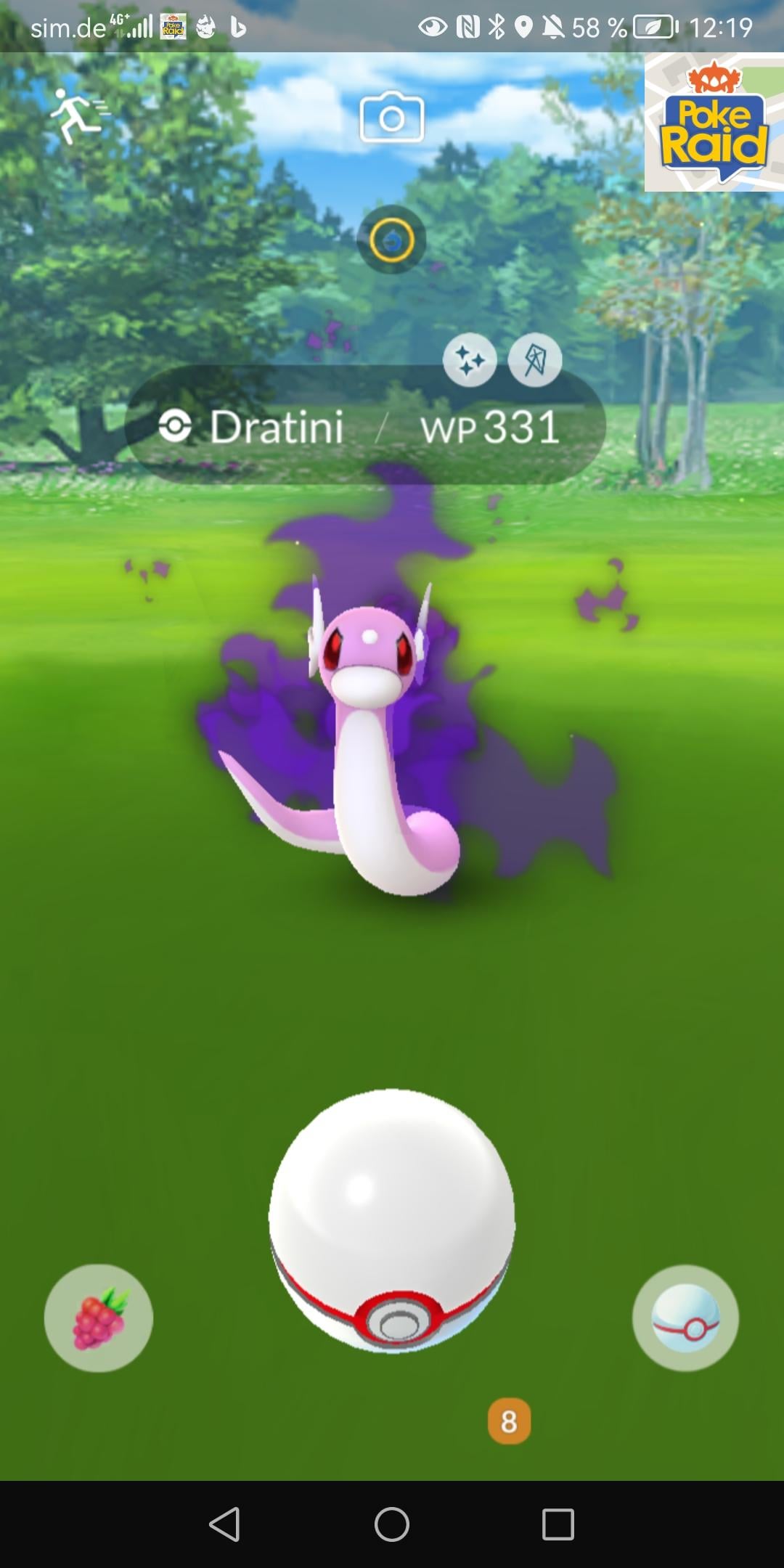784x1568 pixels.
Task: Tap the shiny sparkle icon above WP
Action: (470, 360)
